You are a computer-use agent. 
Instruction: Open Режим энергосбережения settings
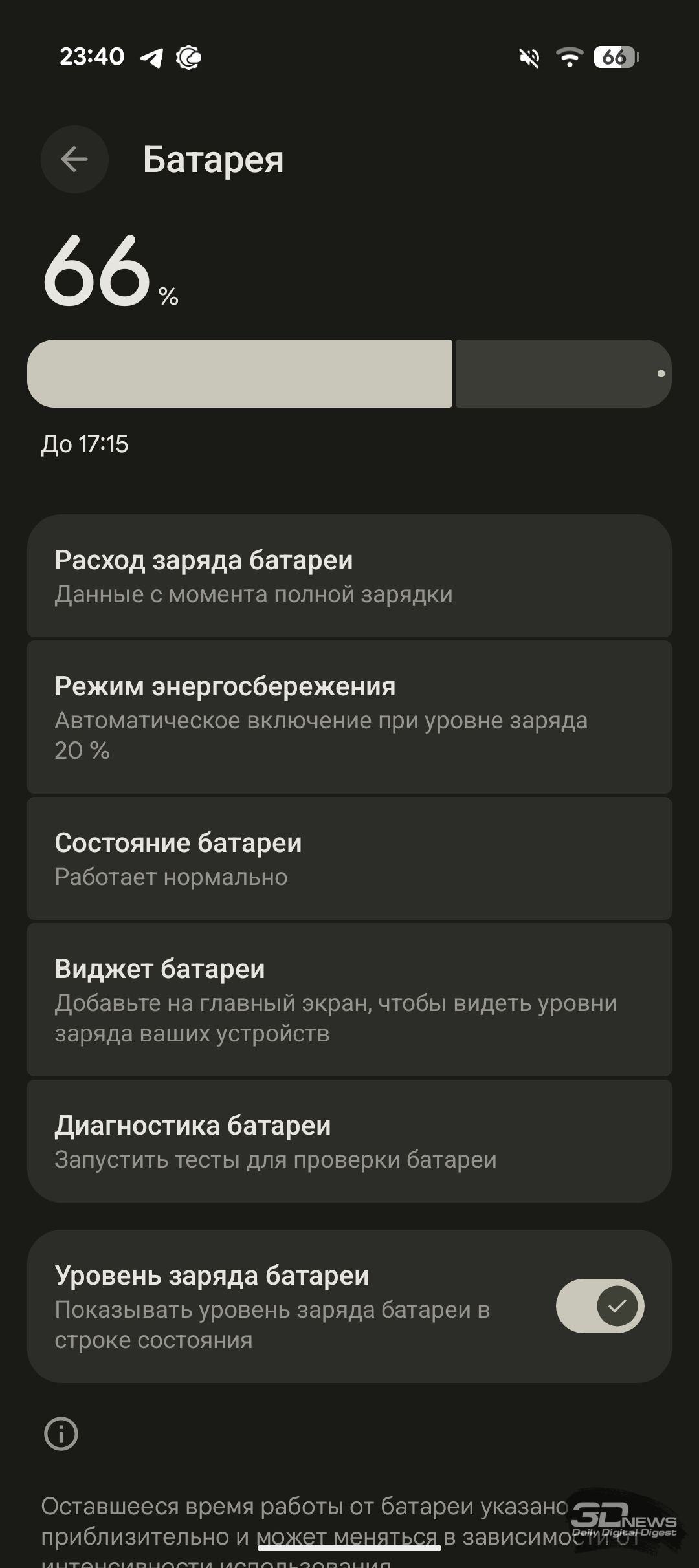click(349, 717)
